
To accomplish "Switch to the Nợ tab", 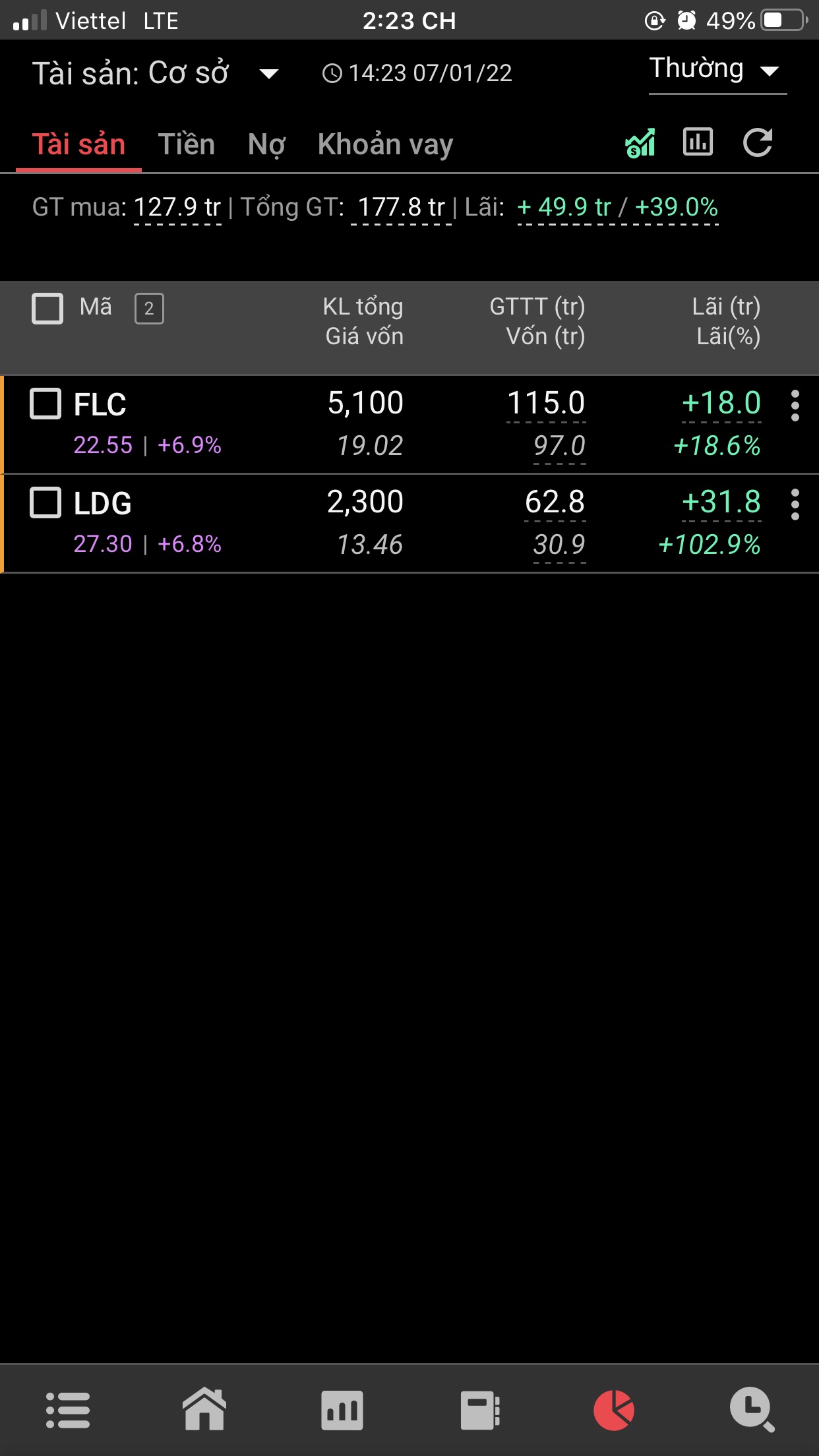I will click(266, 144).
